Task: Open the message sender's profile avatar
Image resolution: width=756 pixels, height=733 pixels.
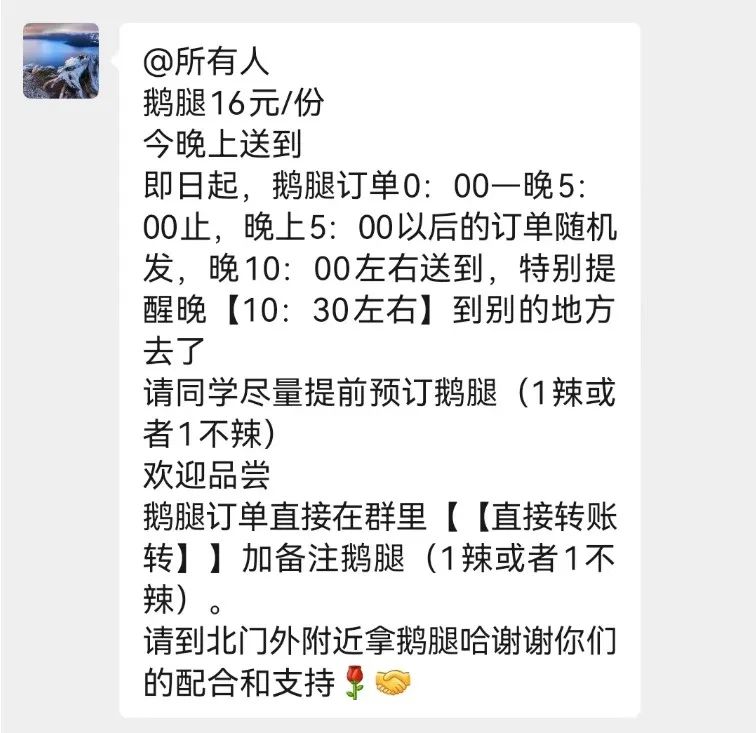Action: click(61, 61)
